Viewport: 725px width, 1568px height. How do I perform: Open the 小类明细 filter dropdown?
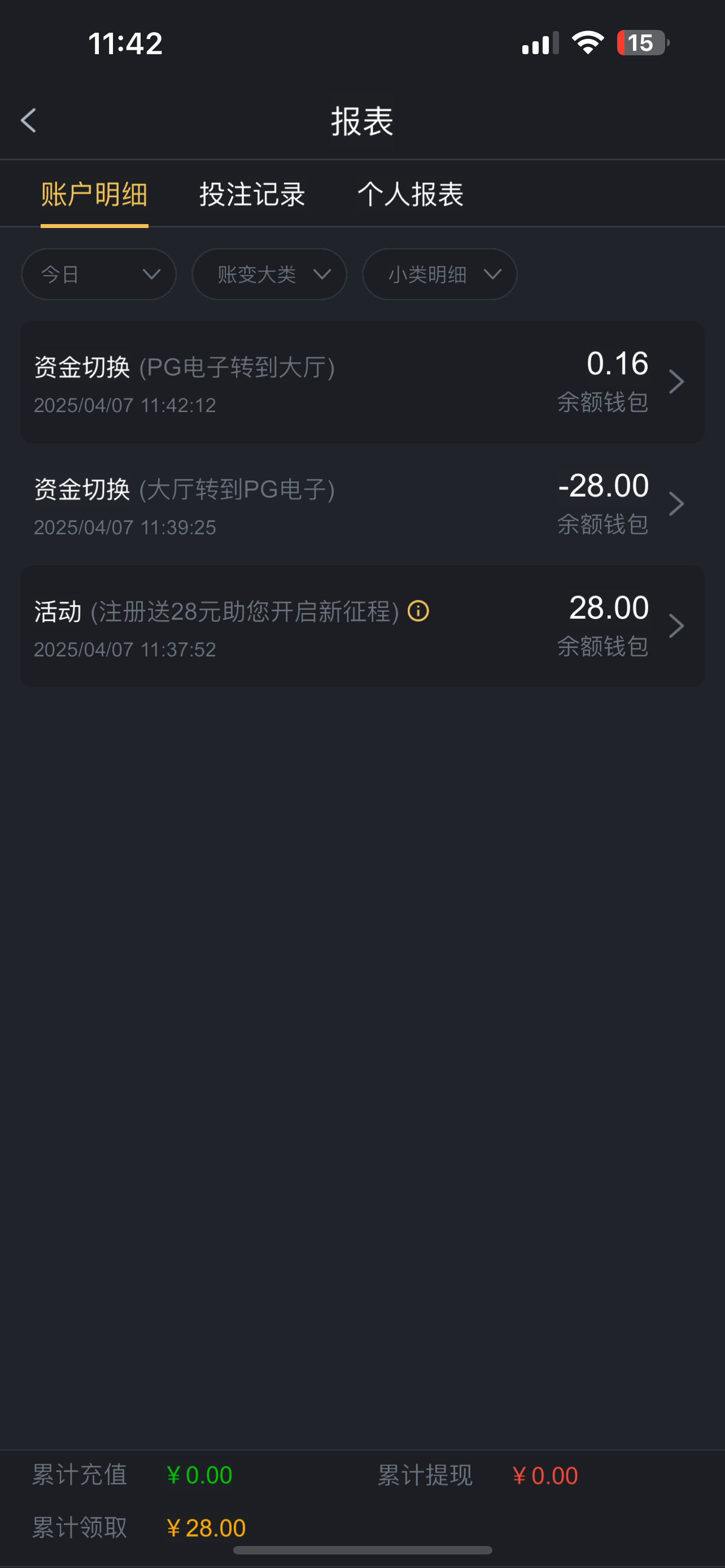(x=439, y=274)
